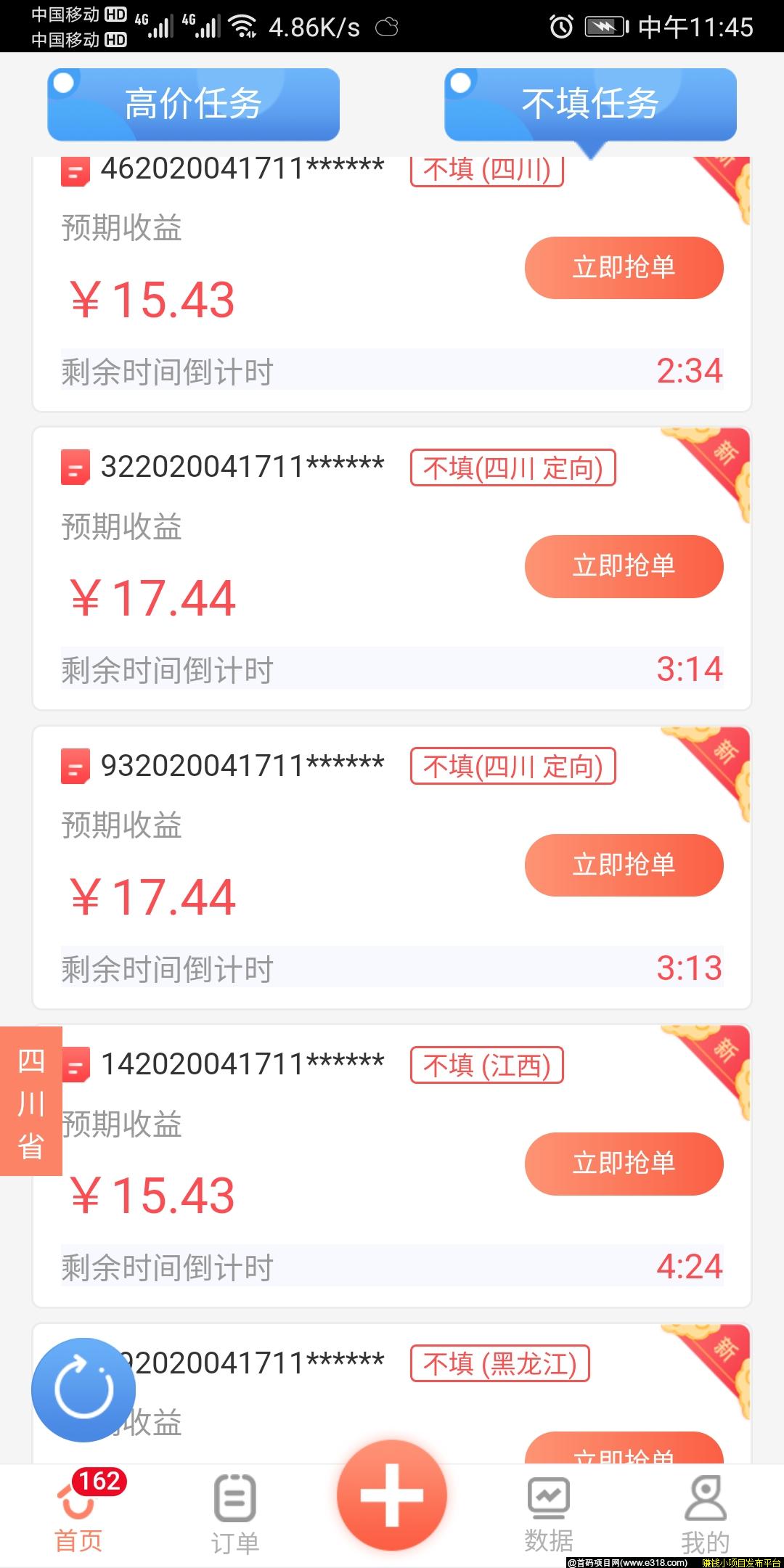Click the countdown timer showing 2:34
Screen dimensions: 784x1568
point(691,371)
